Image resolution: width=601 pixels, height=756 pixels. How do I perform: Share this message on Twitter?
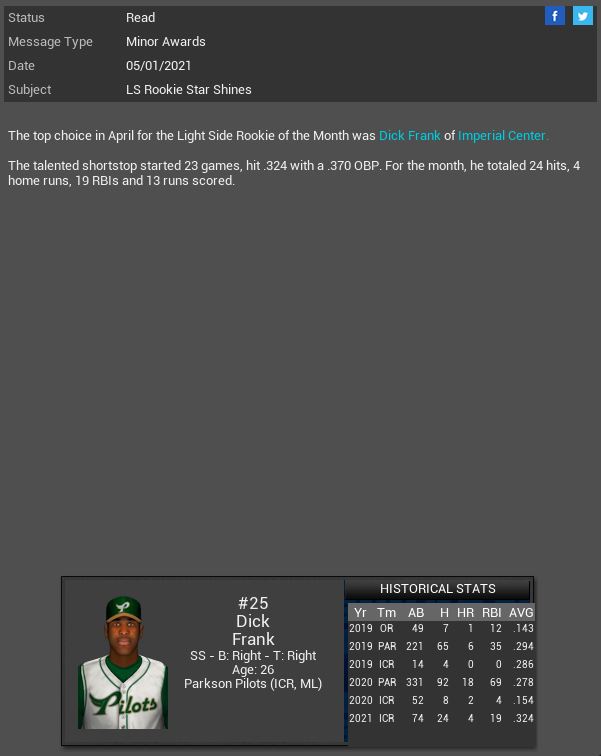(582, 16)
